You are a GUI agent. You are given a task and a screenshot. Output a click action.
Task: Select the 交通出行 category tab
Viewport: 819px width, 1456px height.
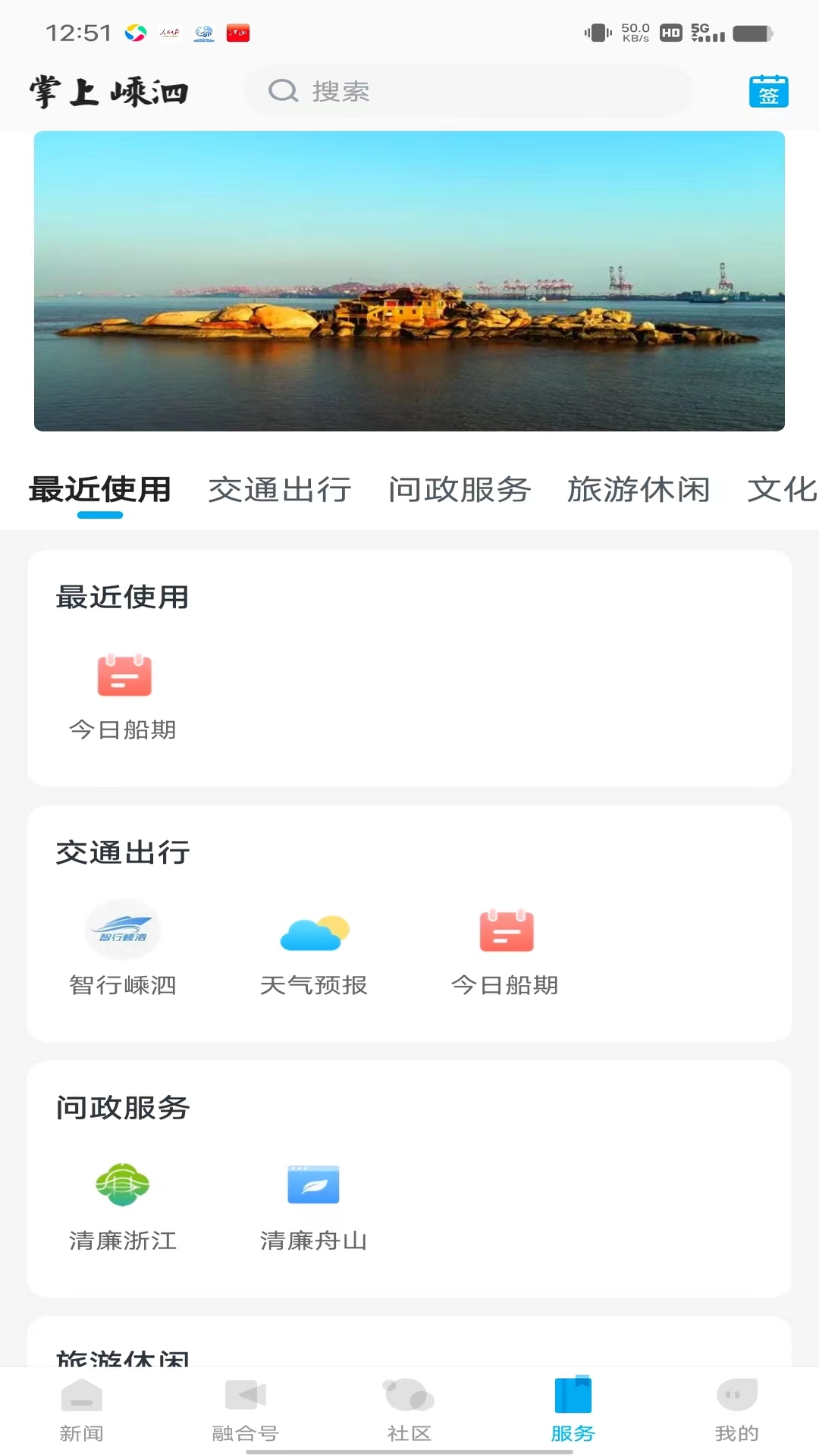pyautogui.click(x=278, y=490)
